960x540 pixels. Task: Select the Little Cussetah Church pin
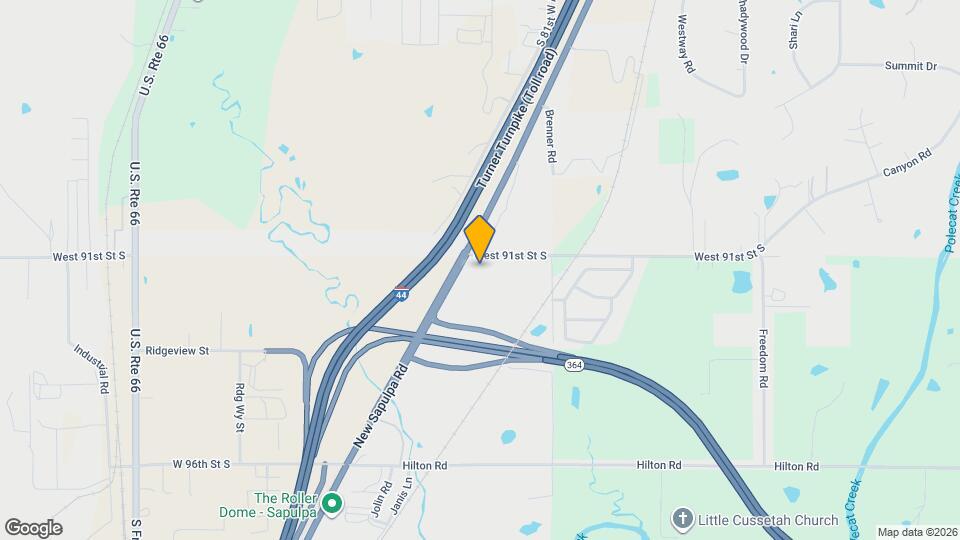pos(682,519)
